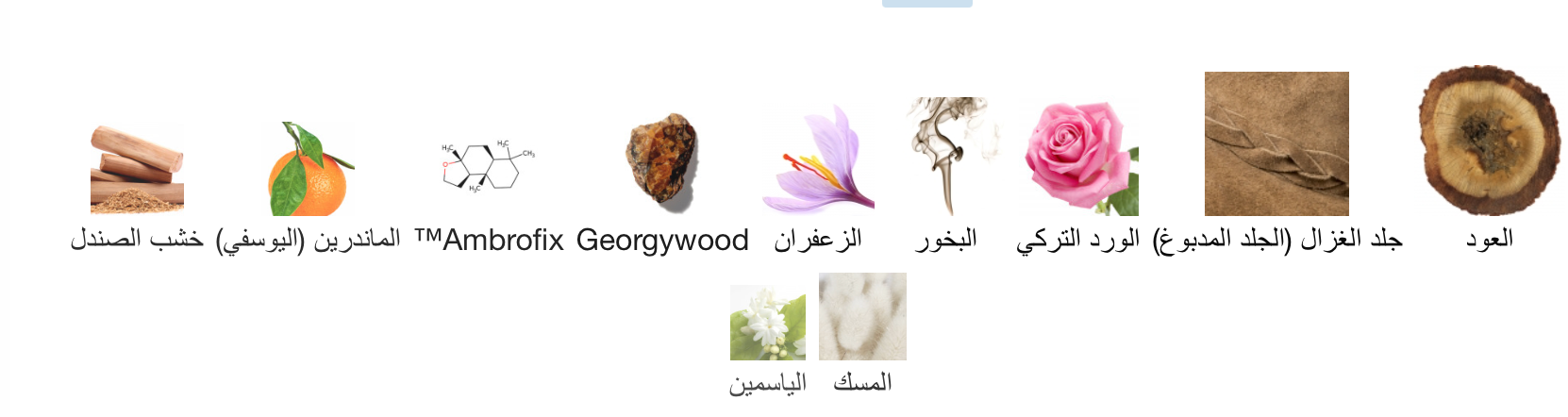The height and width of the screenshot is (417, 1568).
Task: Tap the خشب الصندل sandalwood note
Action: [x=137, y=169]
